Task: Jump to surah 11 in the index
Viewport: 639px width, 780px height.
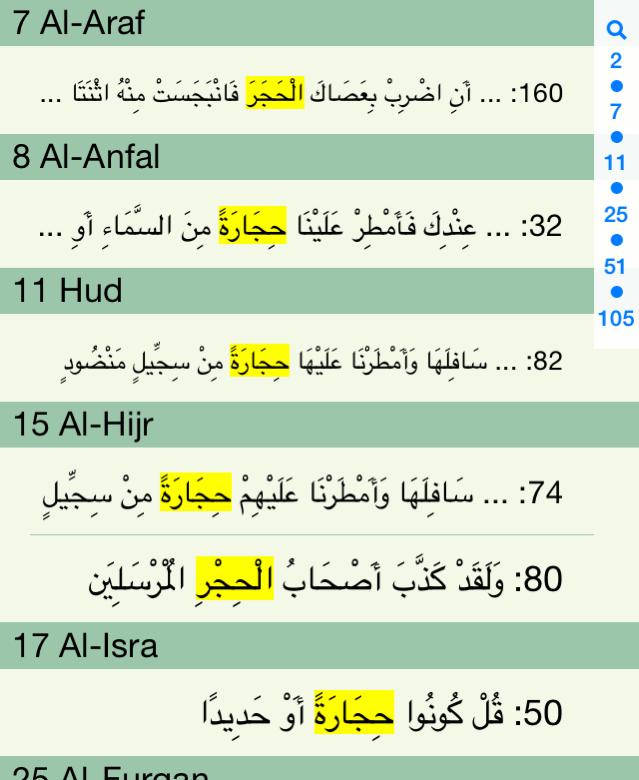Action: click(615, 163)
